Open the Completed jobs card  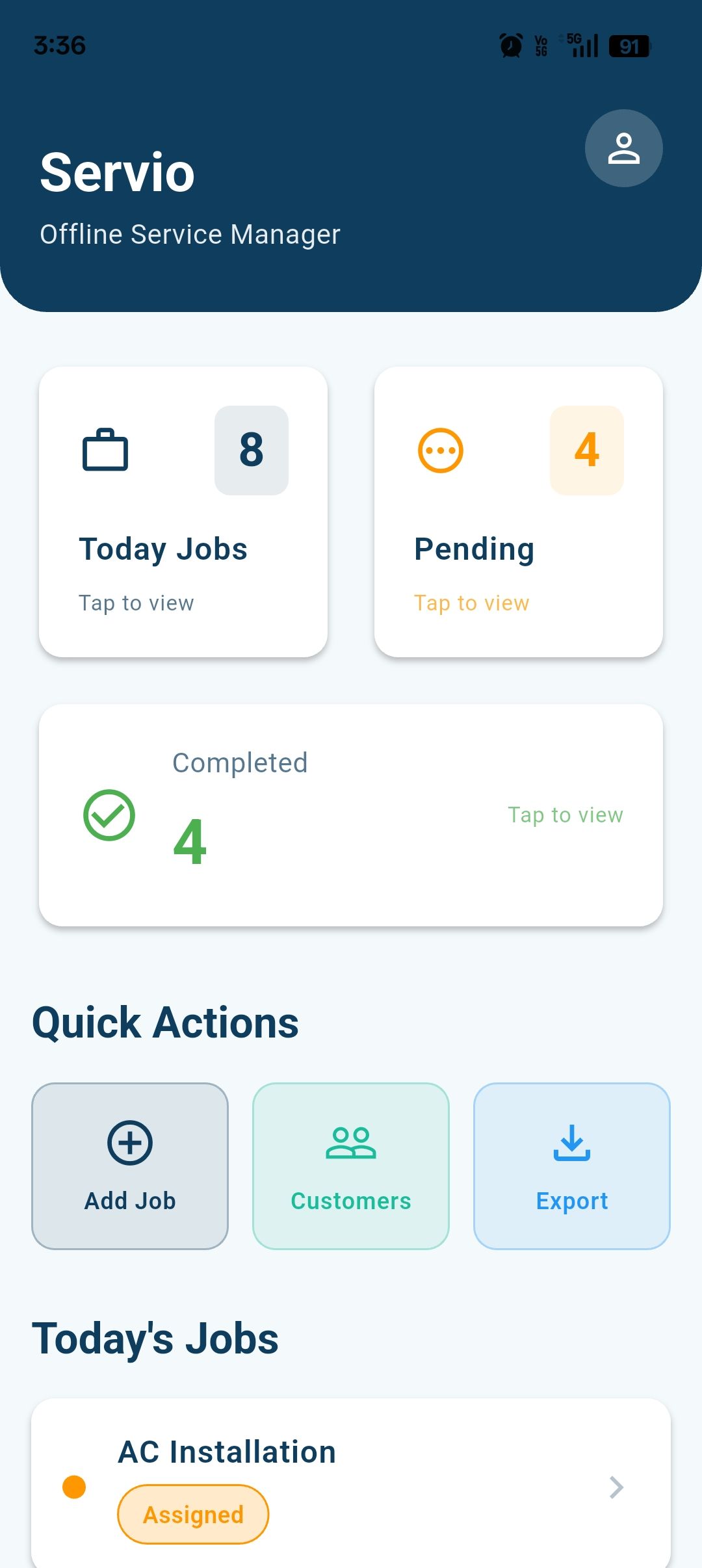tap(351, 815)
